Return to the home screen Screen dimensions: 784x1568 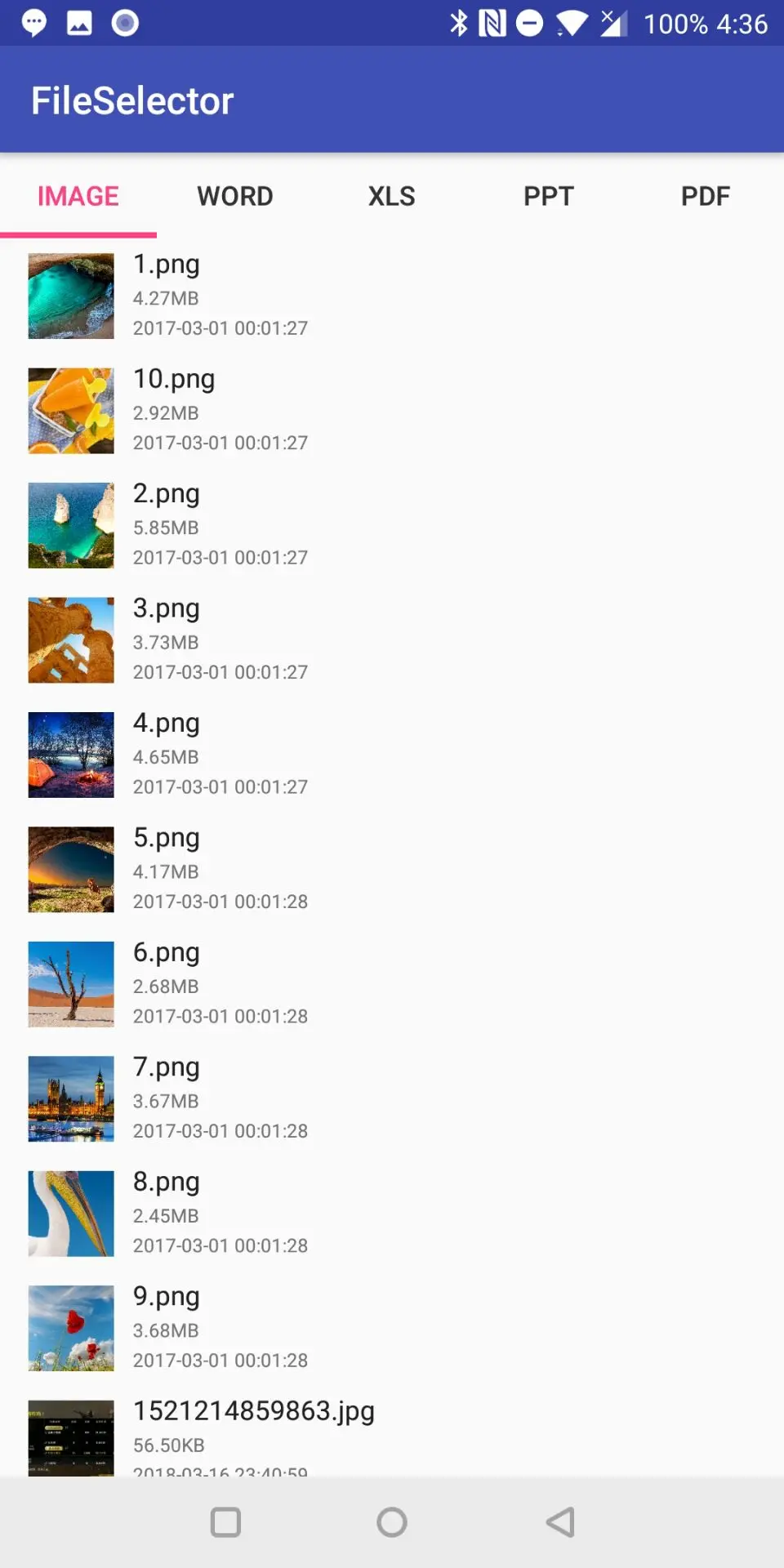point(392,1522)
